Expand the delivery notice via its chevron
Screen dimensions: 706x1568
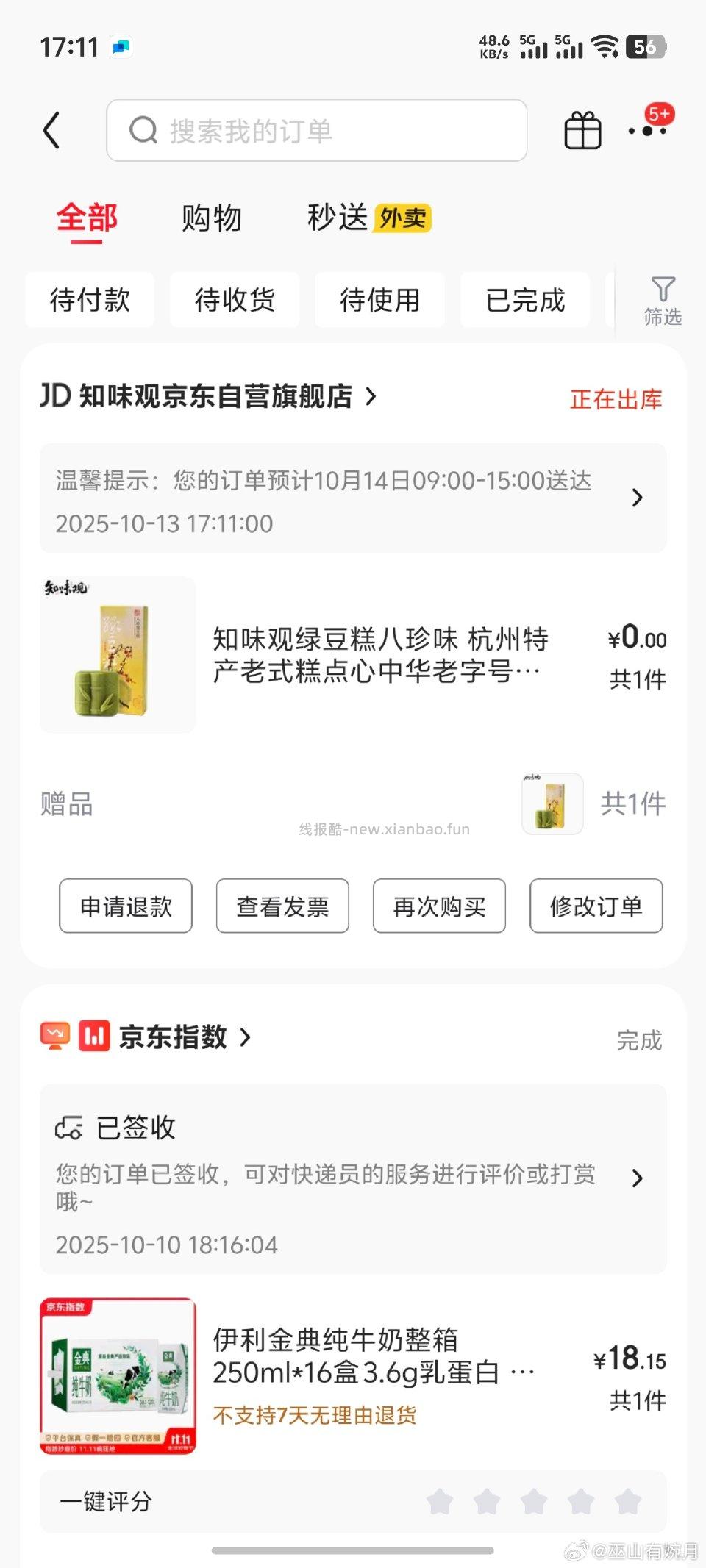click(x=637, y=498)
